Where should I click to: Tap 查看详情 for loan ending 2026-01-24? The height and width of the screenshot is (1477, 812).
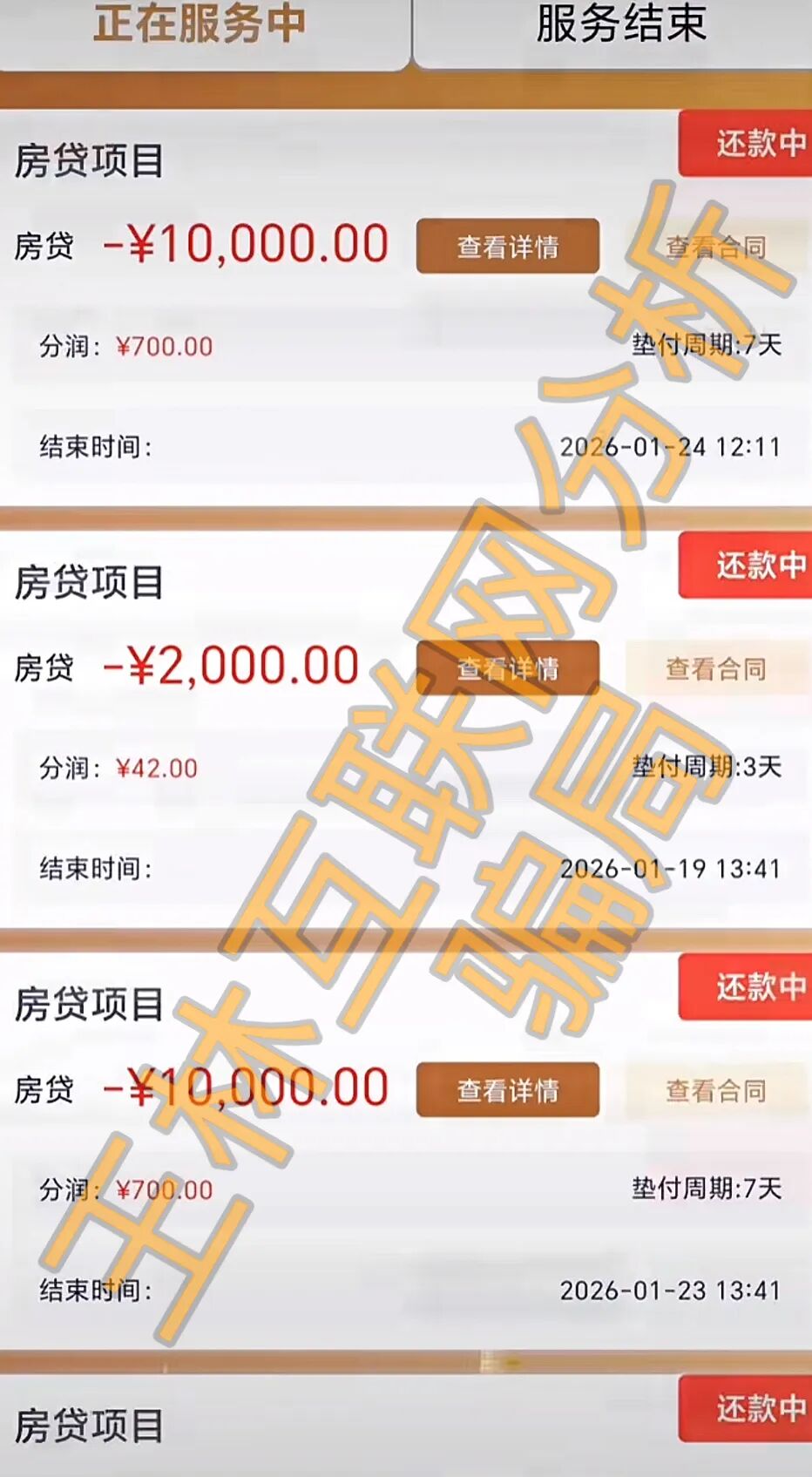(x=508, y=247)
